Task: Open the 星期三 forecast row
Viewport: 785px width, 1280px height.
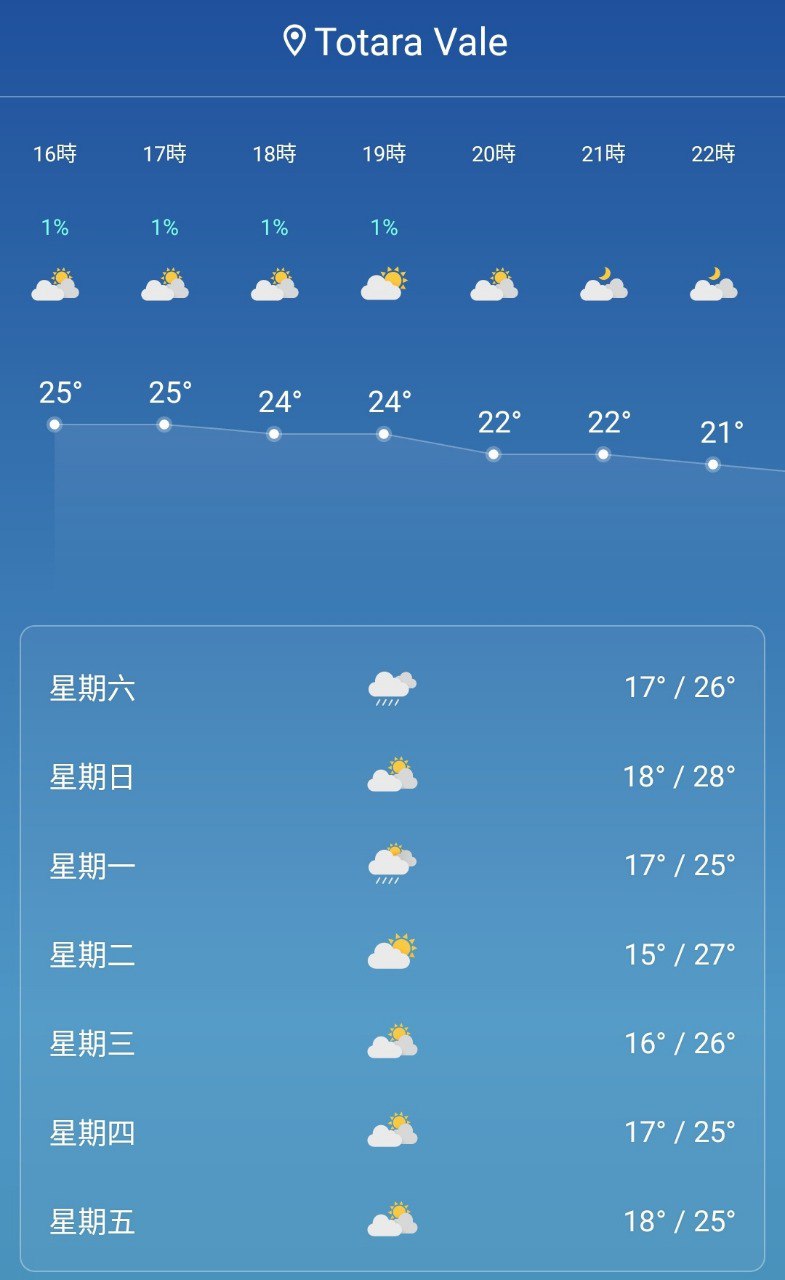Action: (392, 1044)
